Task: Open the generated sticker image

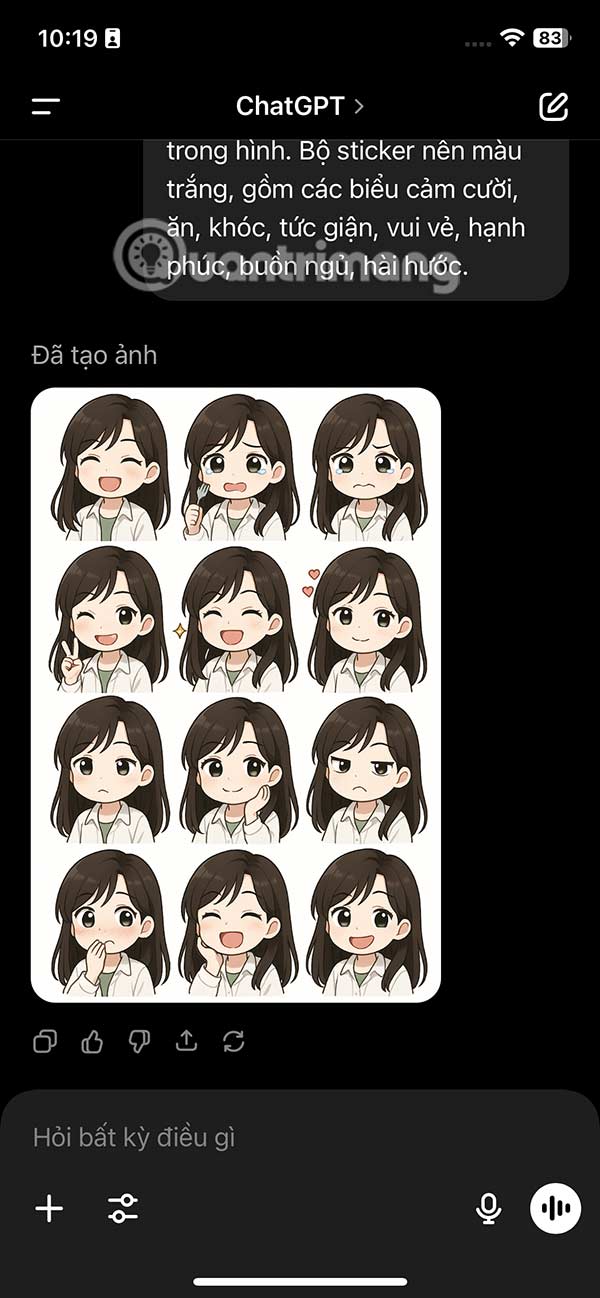Action: (236, 695)
